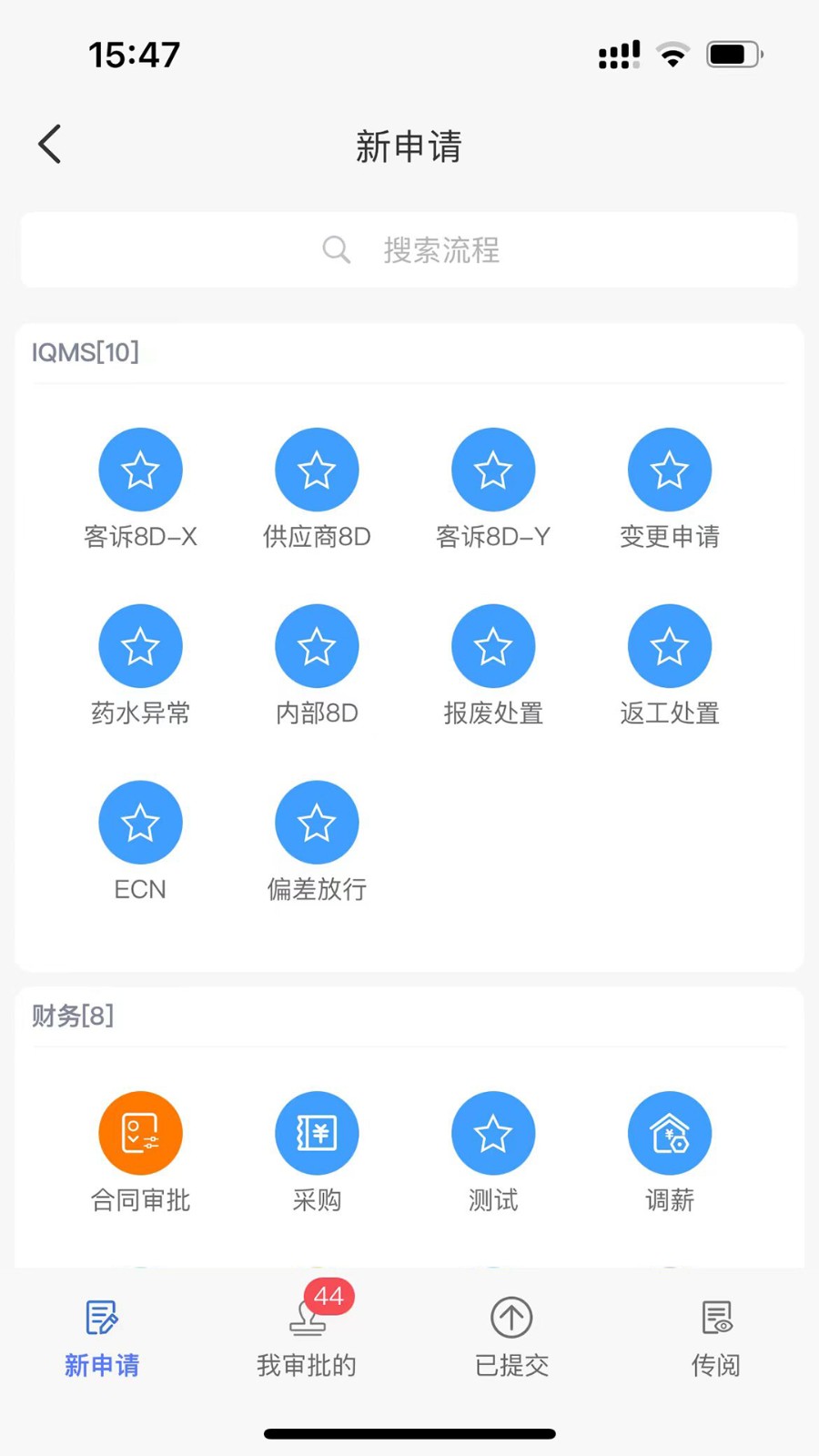Select the 供应商8D process icon
Screen dimensions: 819x1456
(x=317, y=470)
